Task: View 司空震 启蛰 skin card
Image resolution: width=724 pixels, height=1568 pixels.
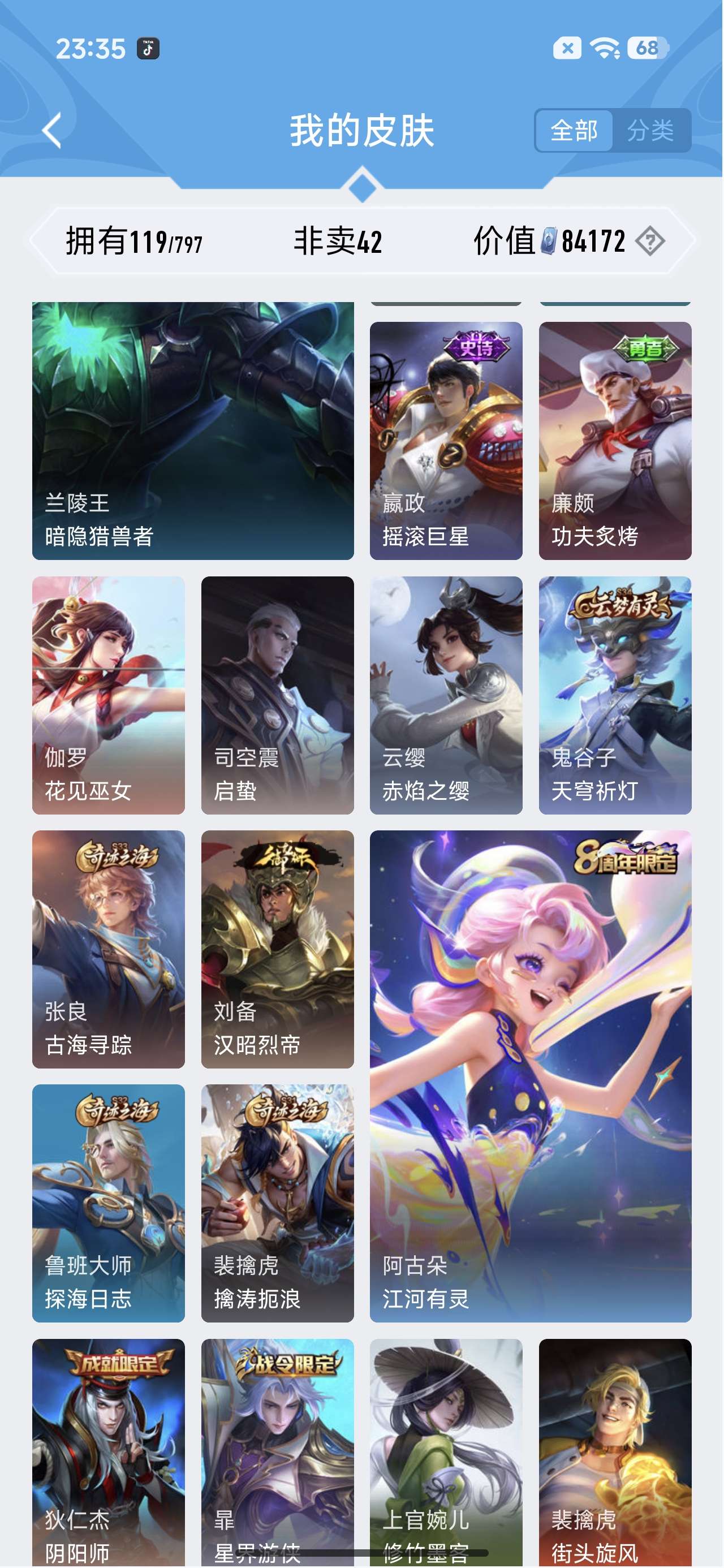Action: click(277, 695)
